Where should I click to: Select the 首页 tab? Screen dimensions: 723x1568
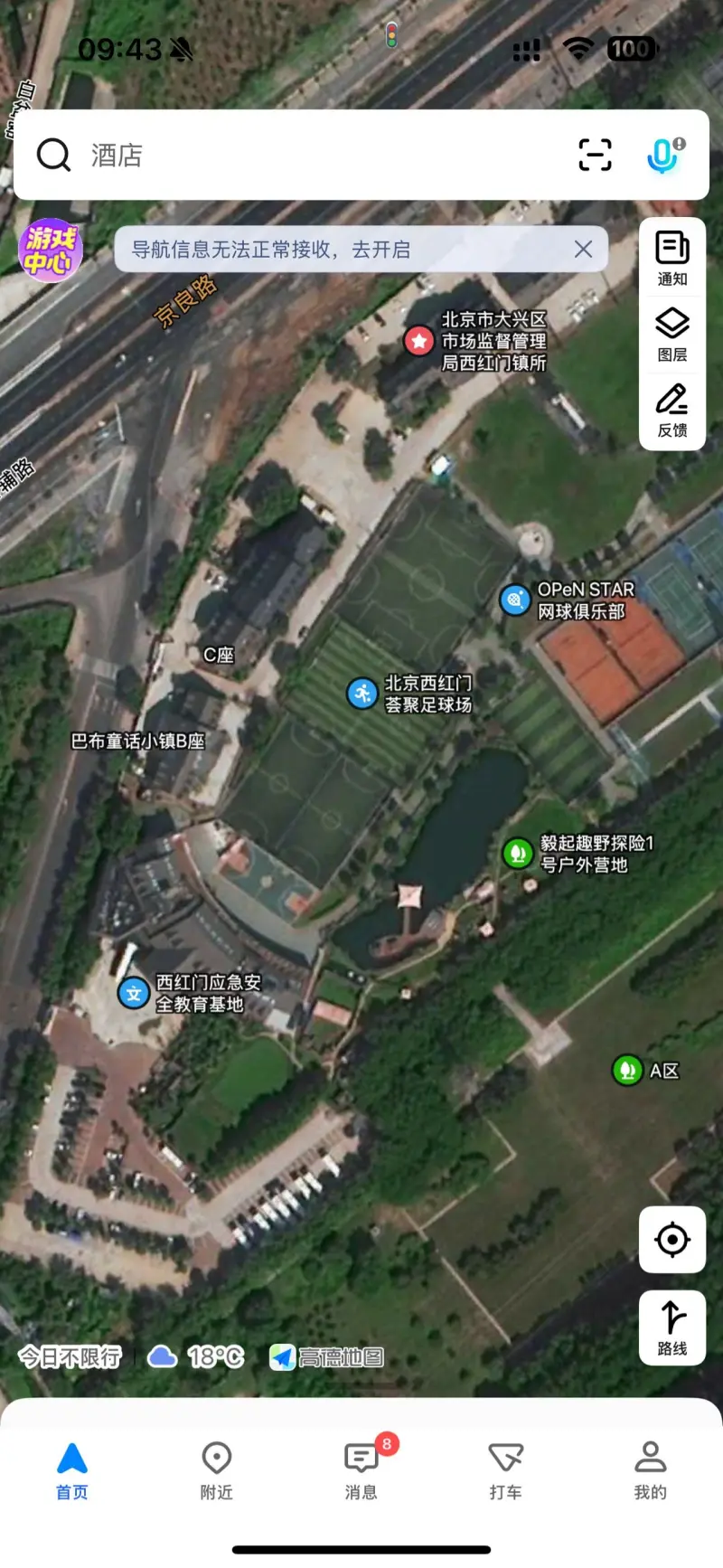click(x=72, y=1470)
